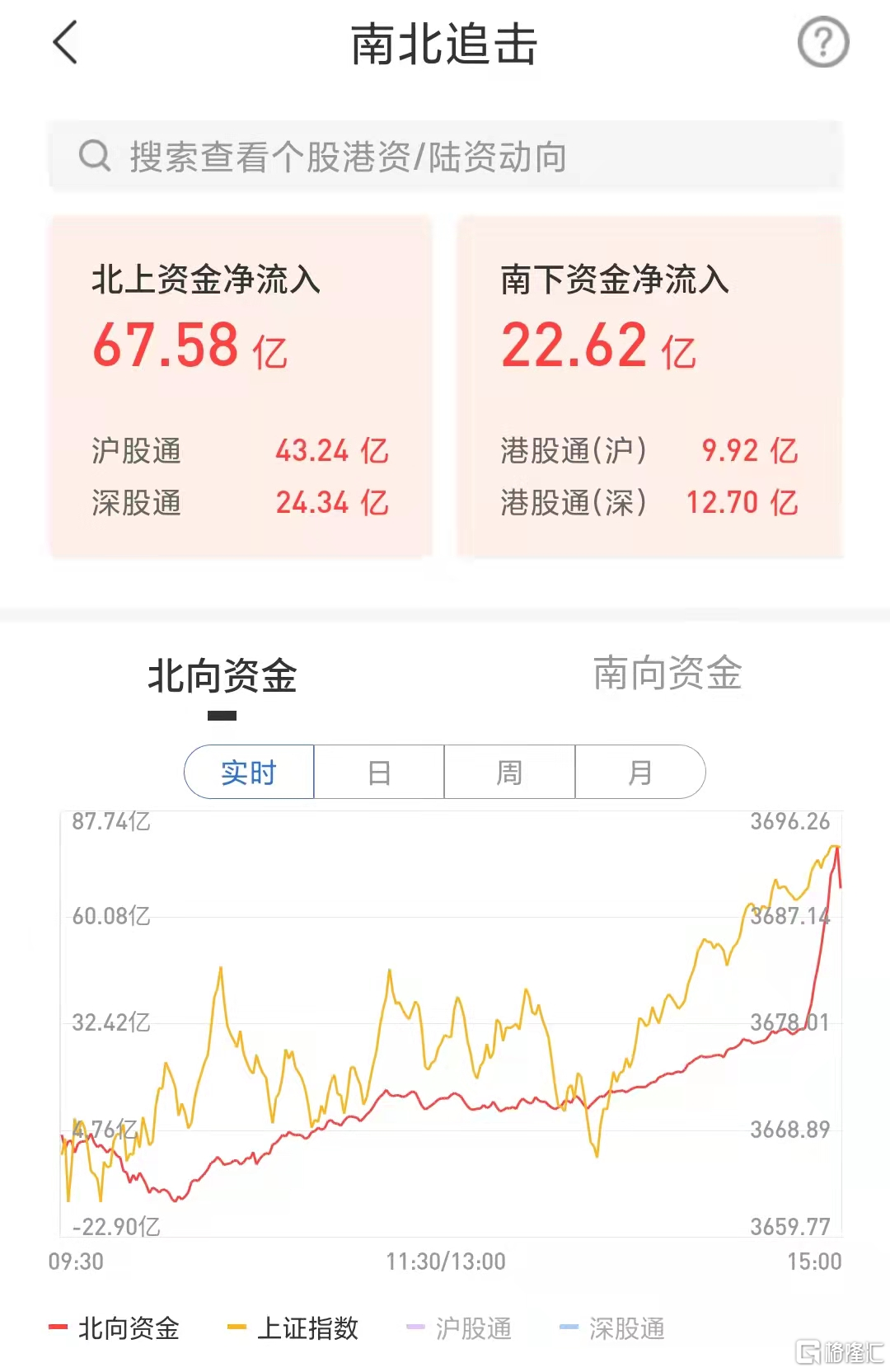Open the help question mark icon
The width and height of the screenshot is (890, 1372).
click(822, 43)
